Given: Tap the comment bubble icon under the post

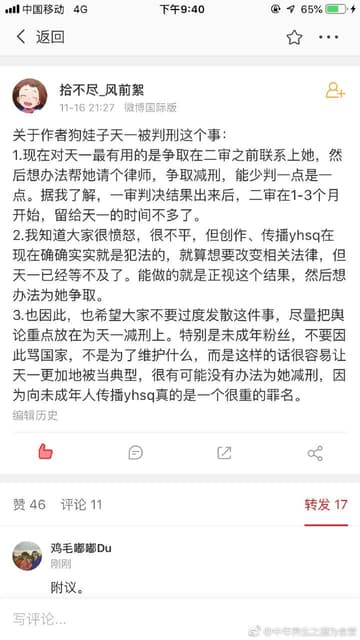Looking at the screenshot, I should point(135,453).
